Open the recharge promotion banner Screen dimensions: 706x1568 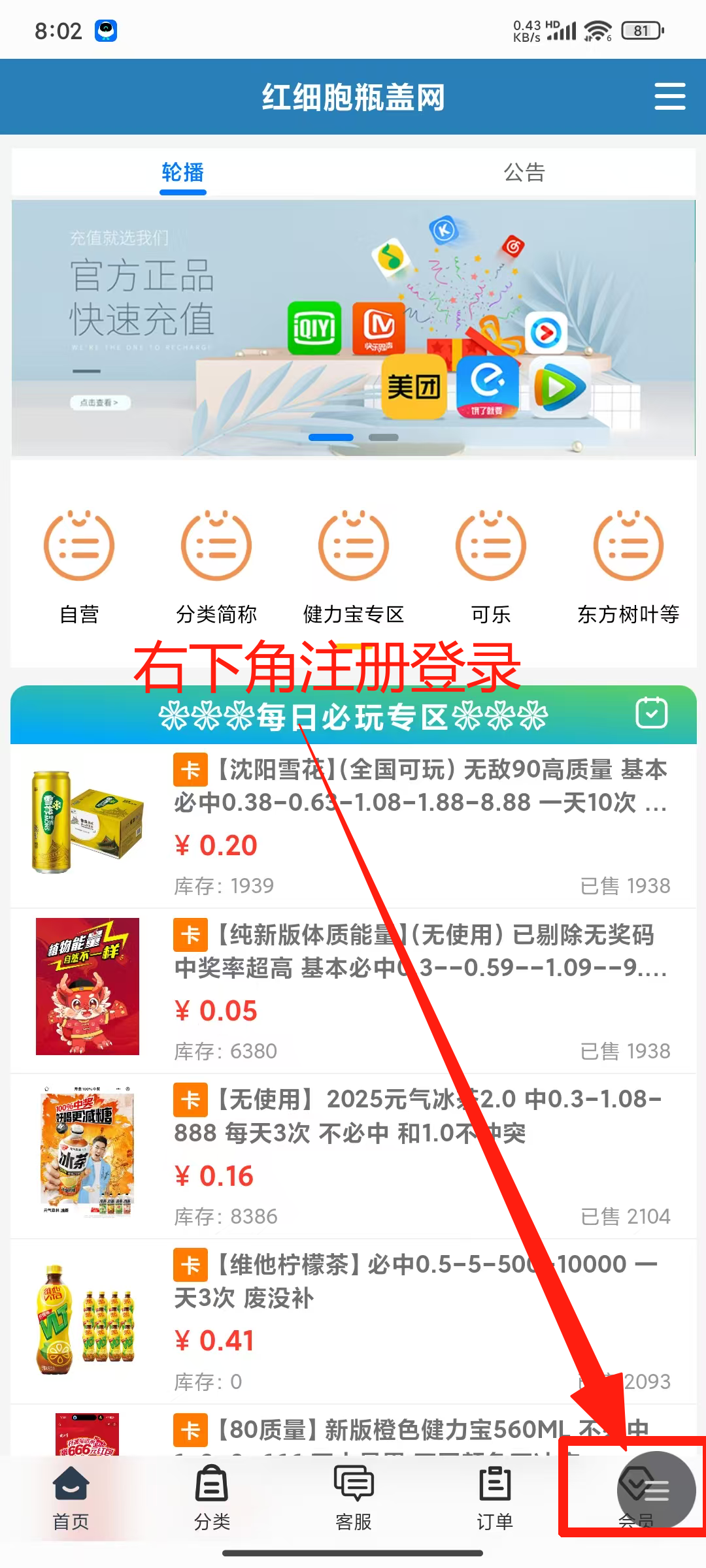[353, 327]
